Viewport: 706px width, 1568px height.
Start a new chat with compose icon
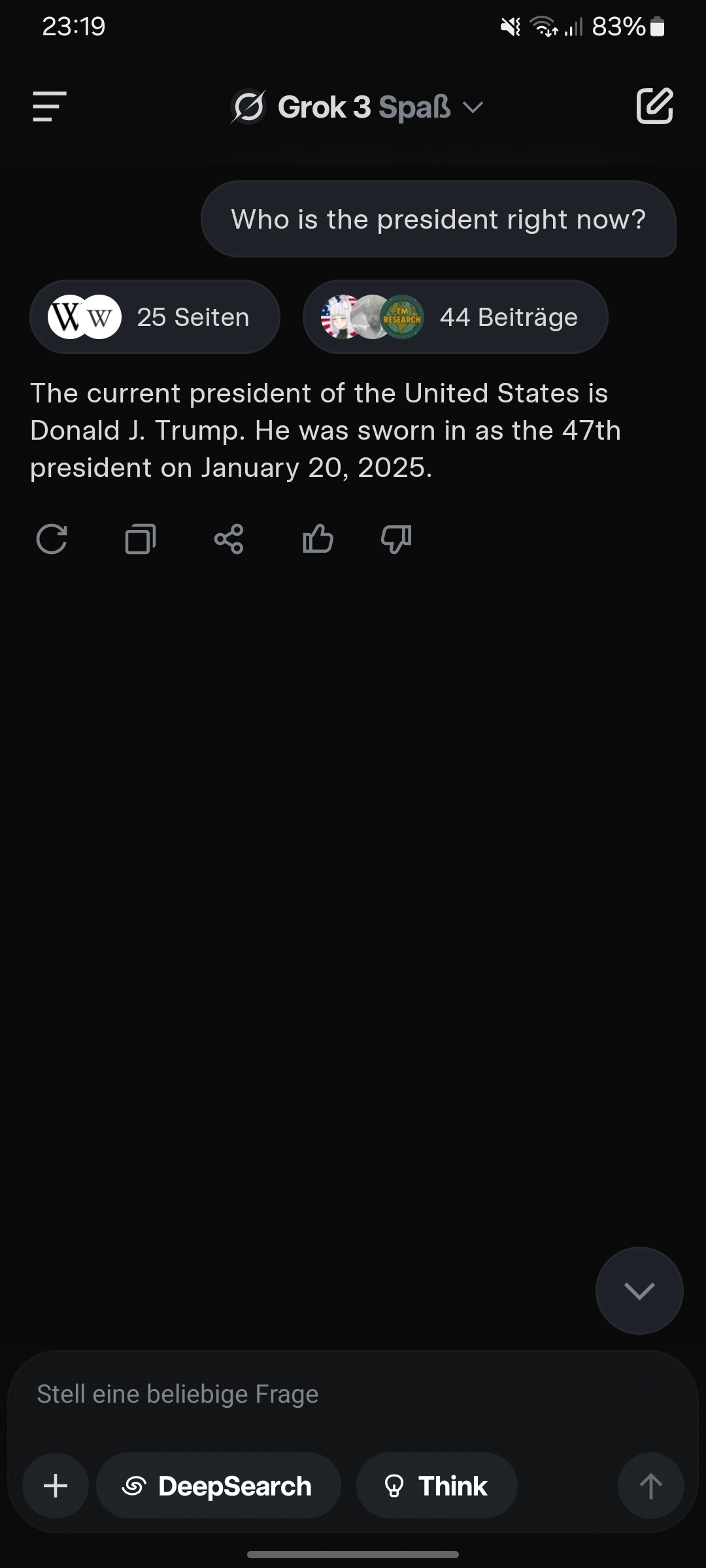point(654,106)
